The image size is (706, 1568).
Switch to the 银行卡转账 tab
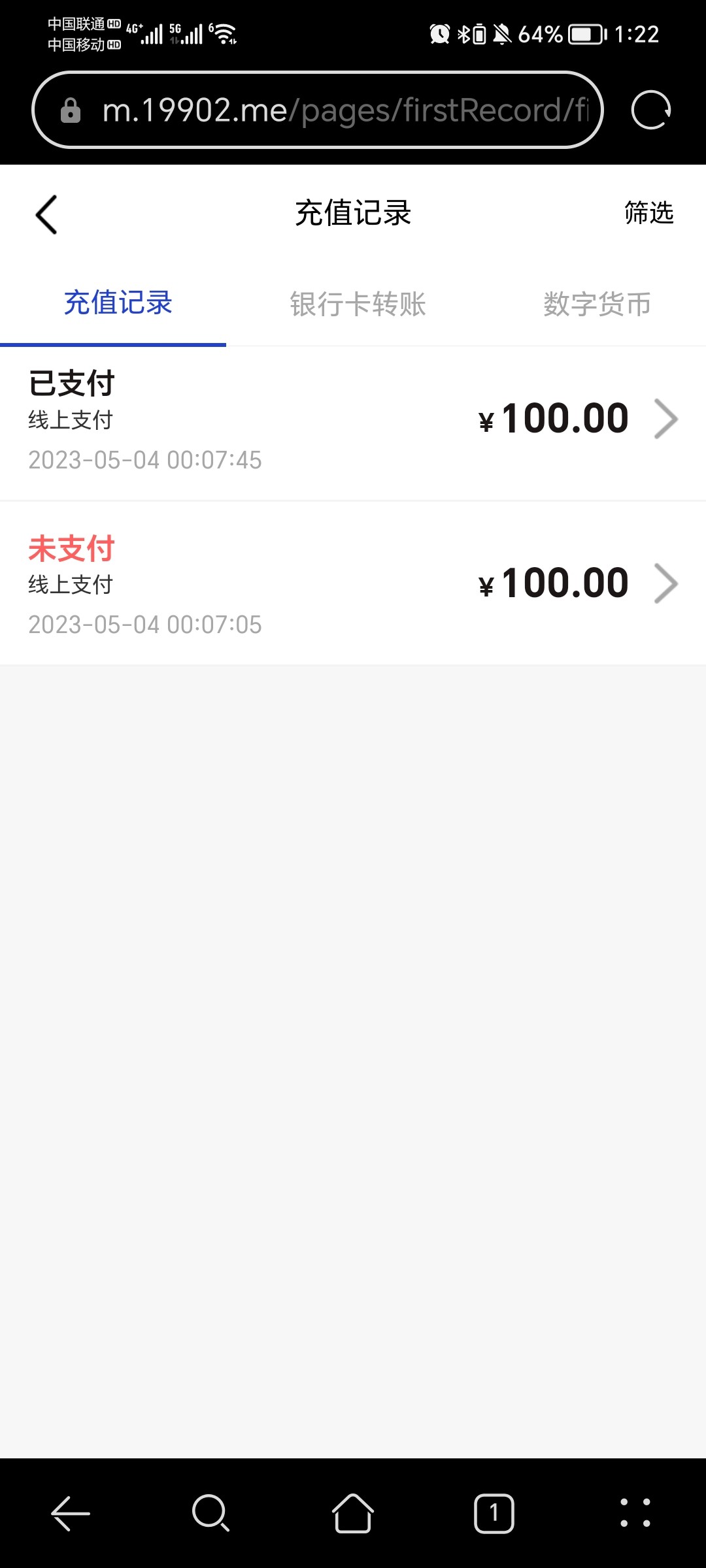point(358,304)
